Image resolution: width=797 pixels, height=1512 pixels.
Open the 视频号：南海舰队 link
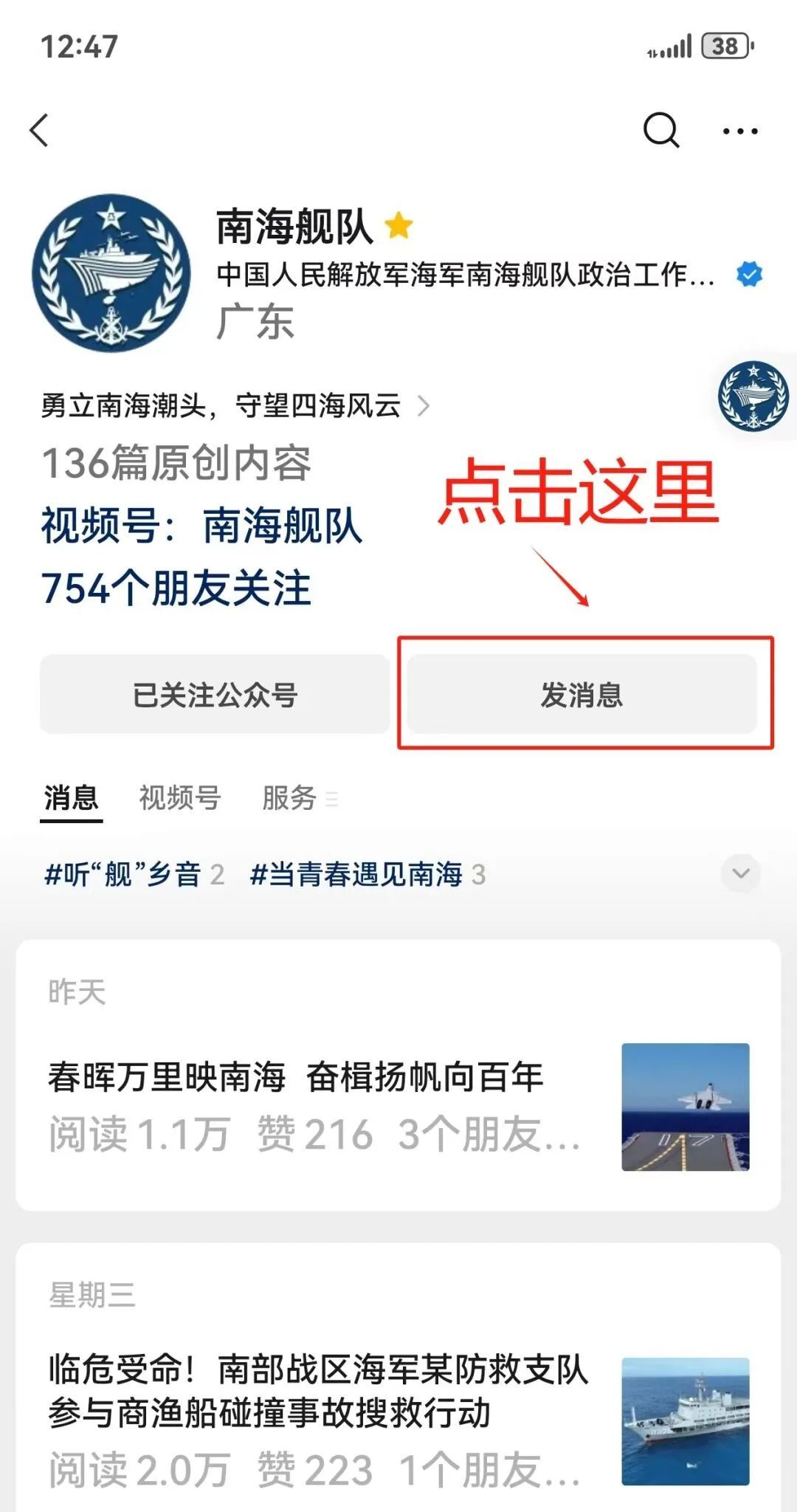[x=201, y=526]
